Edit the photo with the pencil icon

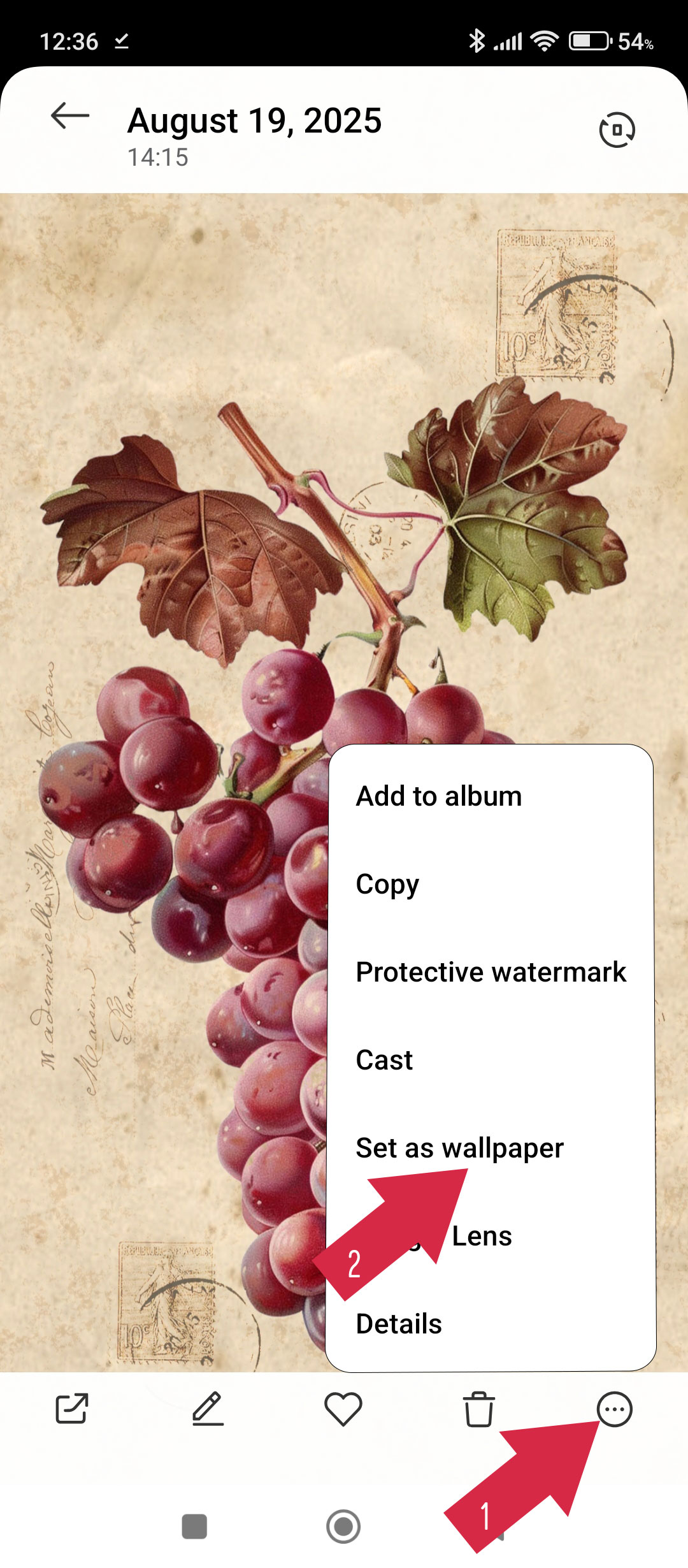pos(208,1409)
